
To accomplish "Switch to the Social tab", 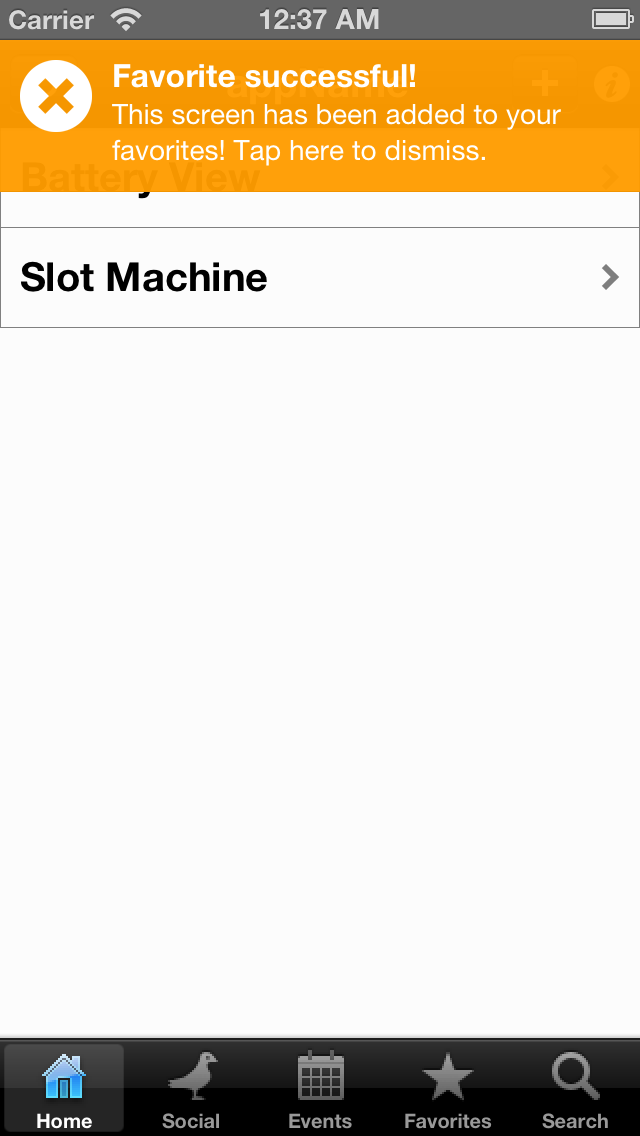I will [x=191, y=1089].
